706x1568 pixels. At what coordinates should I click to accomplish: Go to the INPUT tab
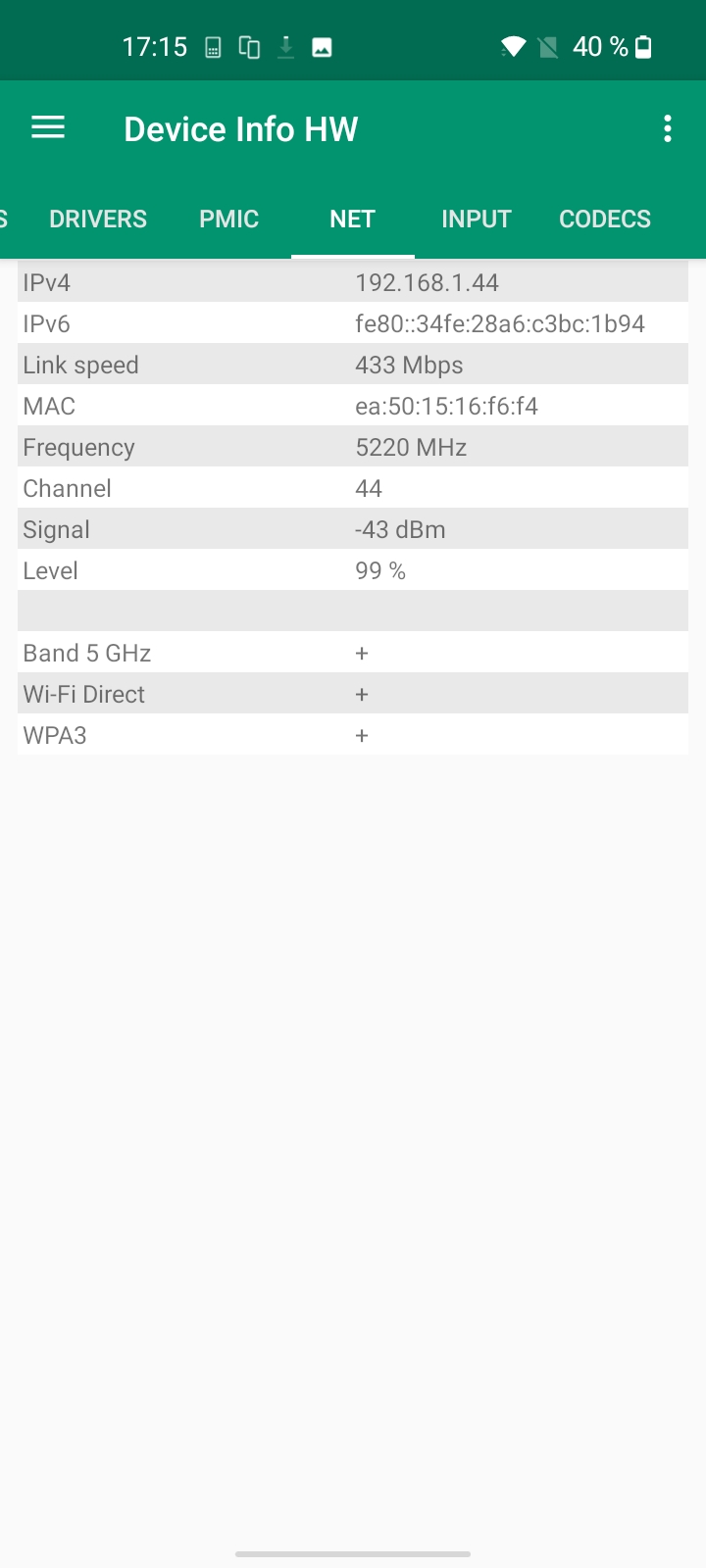coord(477,219)
